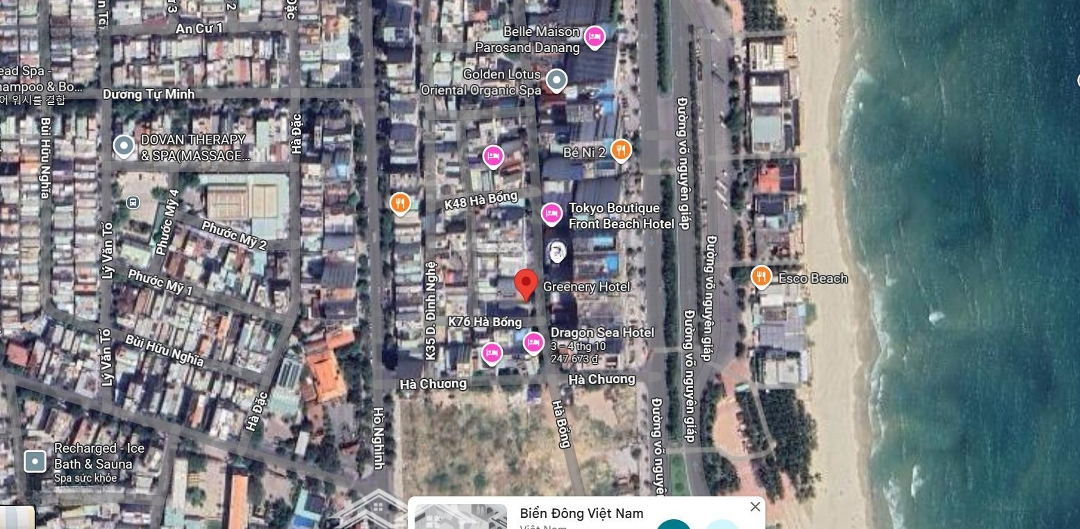
Task: Tap the Bé Ni 2 restaurant marker
Action: [x=621, y=150]
